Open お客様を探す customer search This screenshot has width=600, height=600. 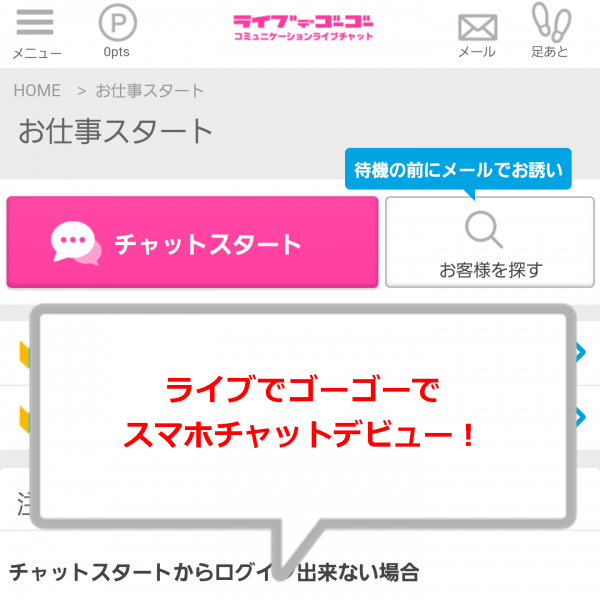(x=490, y=243)
